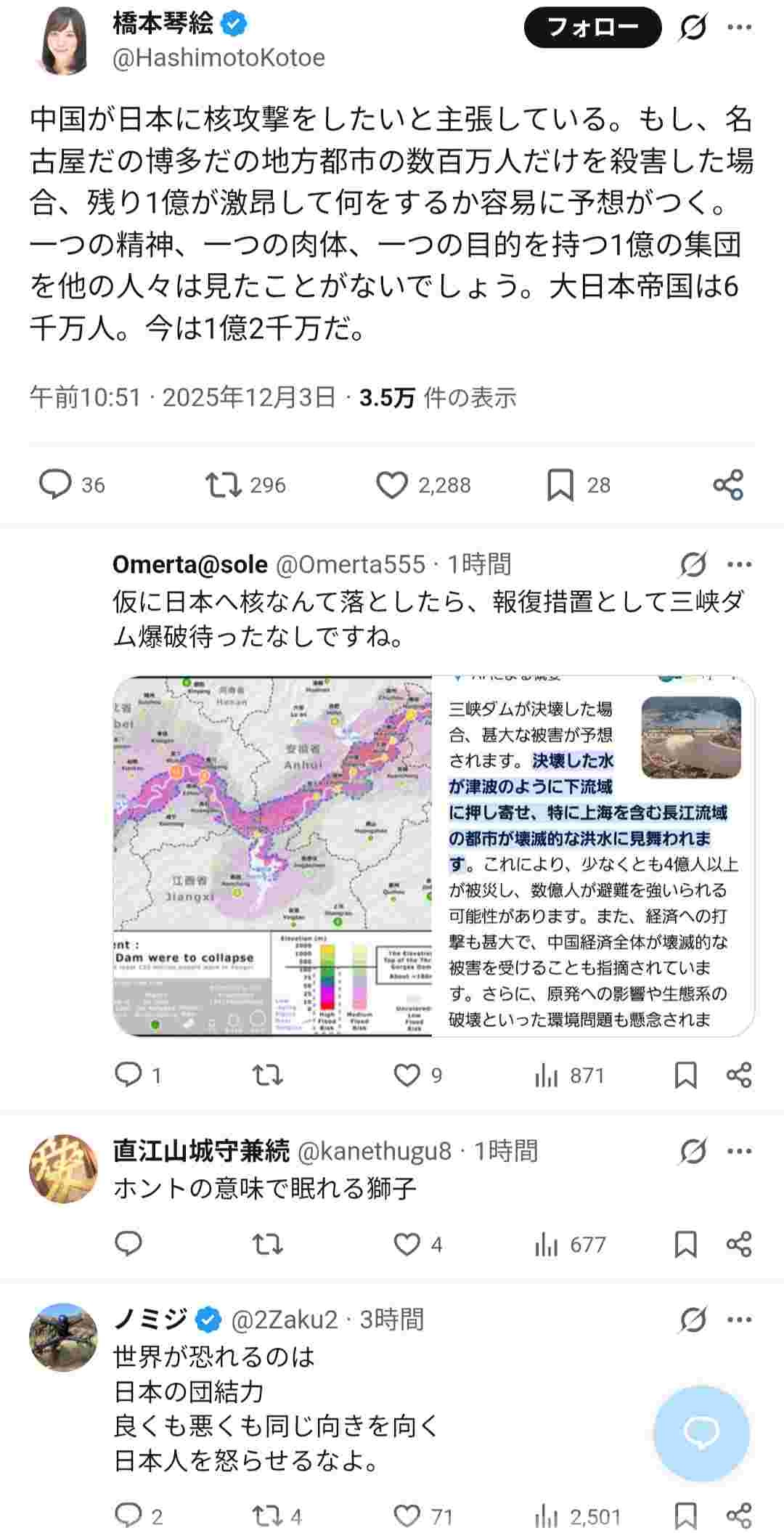The image size is (784, 1533).
Task: Open the overflow menu on ノミジ's reply
Action: pos(739,1319)
